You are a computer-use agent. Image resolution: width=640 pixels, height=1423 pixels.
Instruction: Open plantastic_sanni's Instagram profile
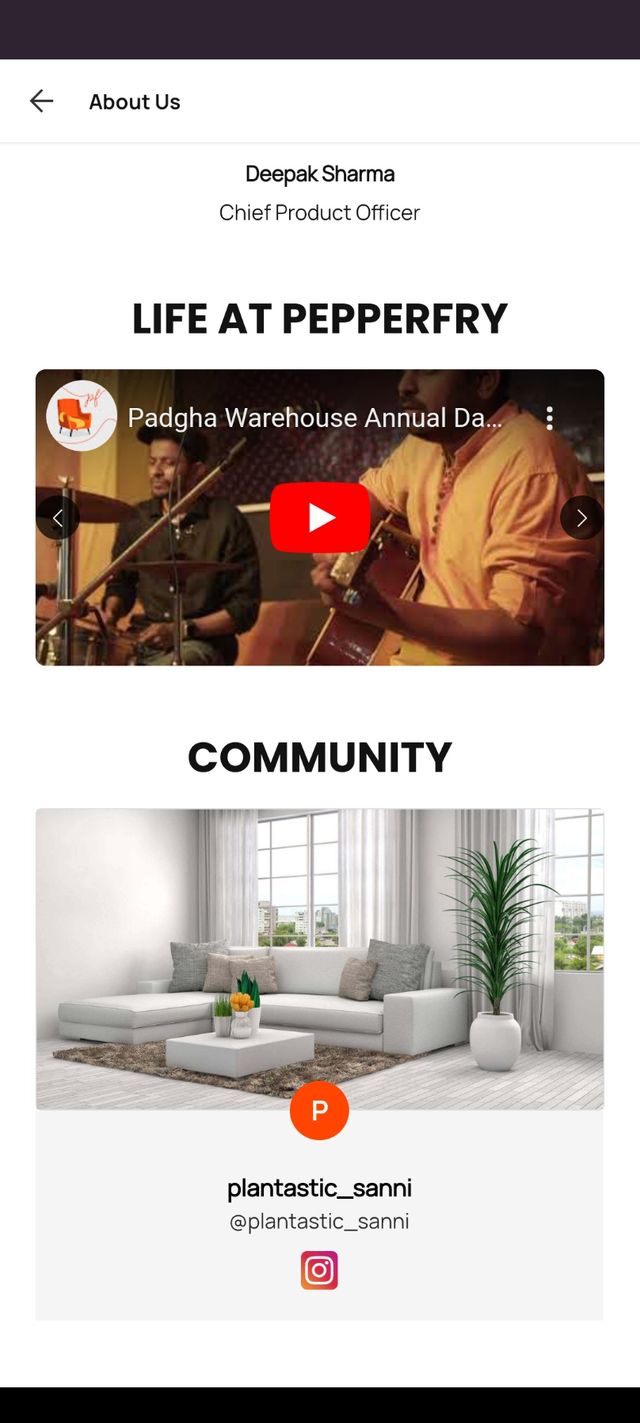pyautogui.click(x=319, y=1270)
